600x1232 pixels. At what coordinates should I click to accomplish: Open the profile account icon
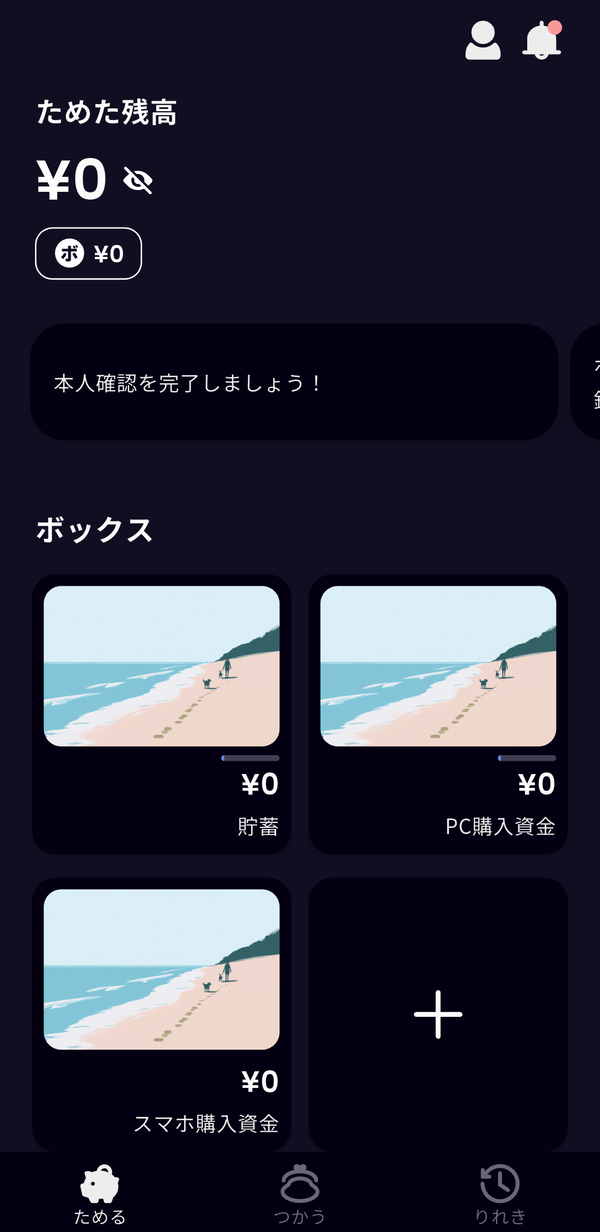[x=483, y=41]
